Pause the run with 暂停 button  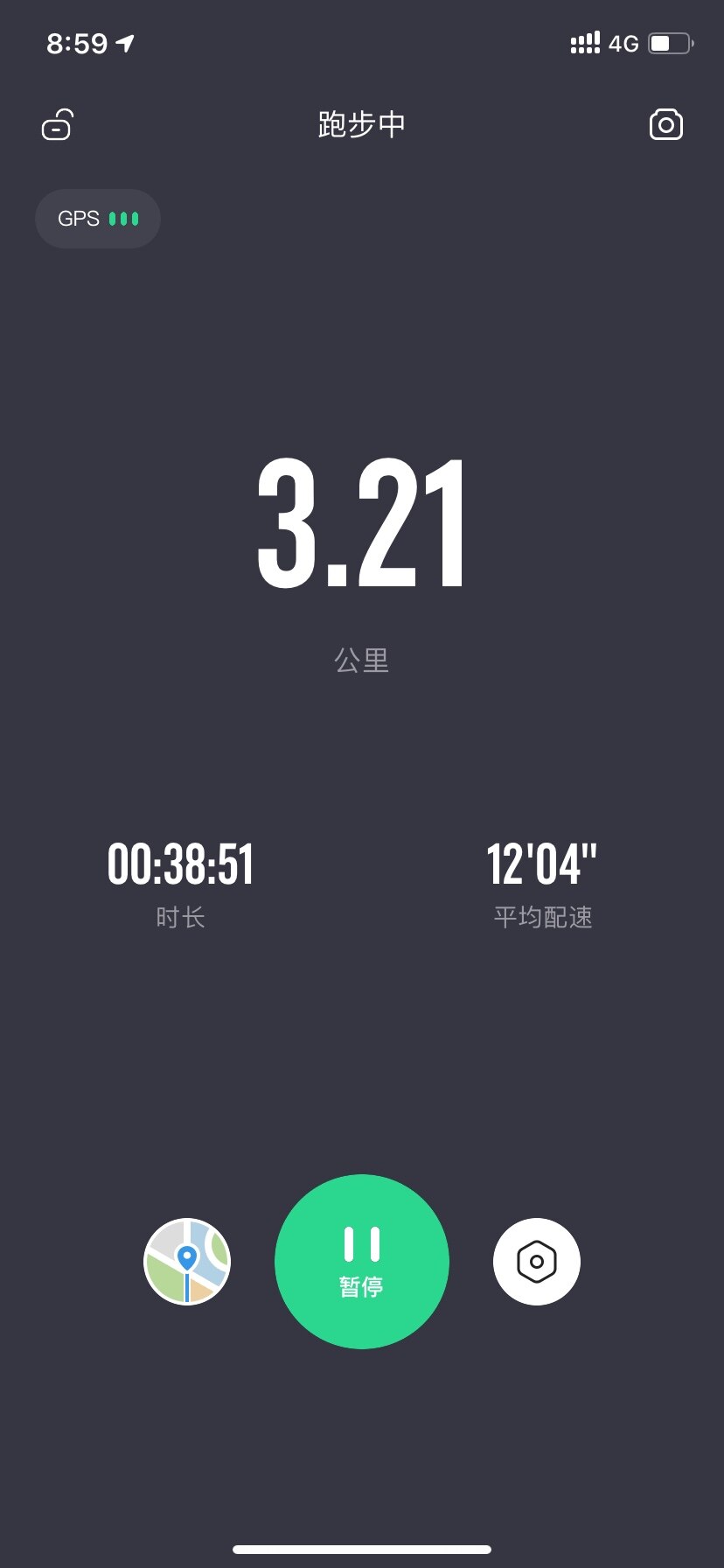(362, 1262)
